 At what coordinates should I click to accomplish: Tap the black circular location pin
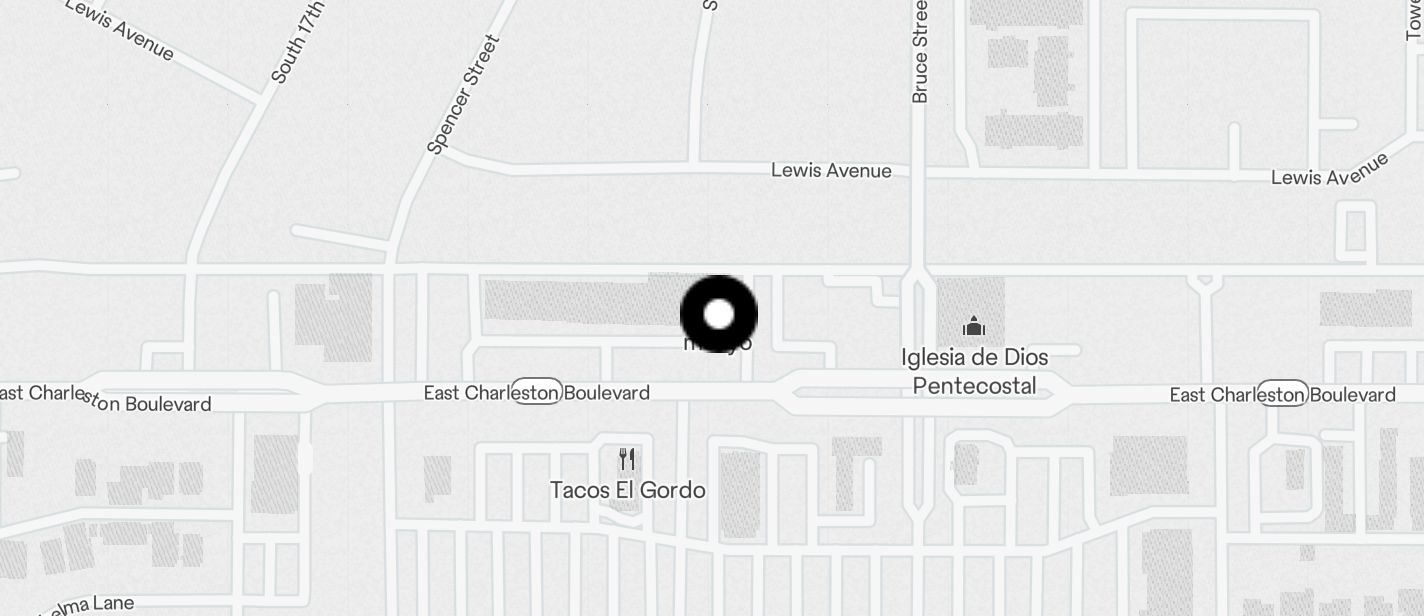(718, 314)
